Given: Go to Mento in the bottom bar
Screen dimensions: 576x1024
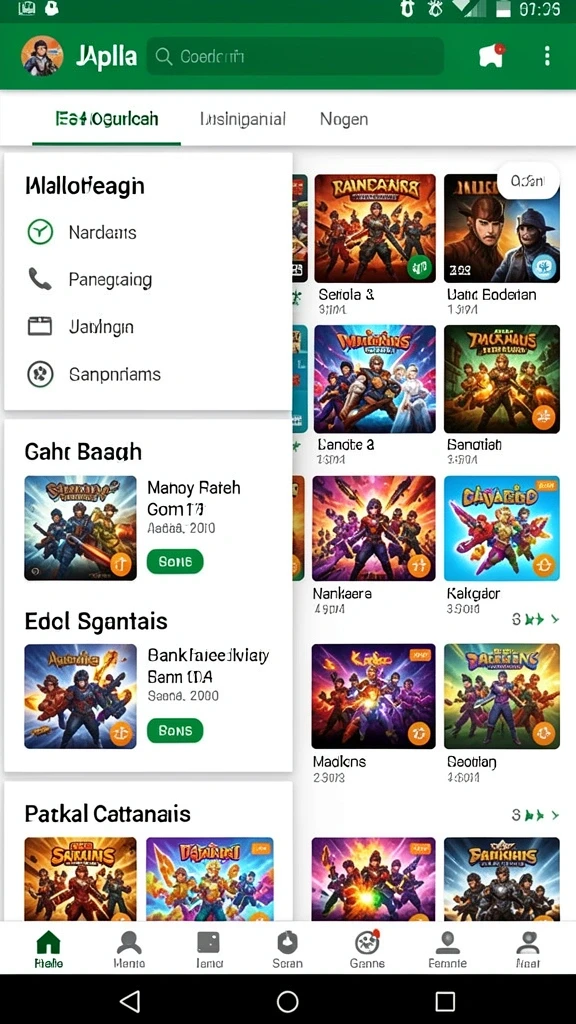Looking at the screenshot, I should [x=129, y=949].
